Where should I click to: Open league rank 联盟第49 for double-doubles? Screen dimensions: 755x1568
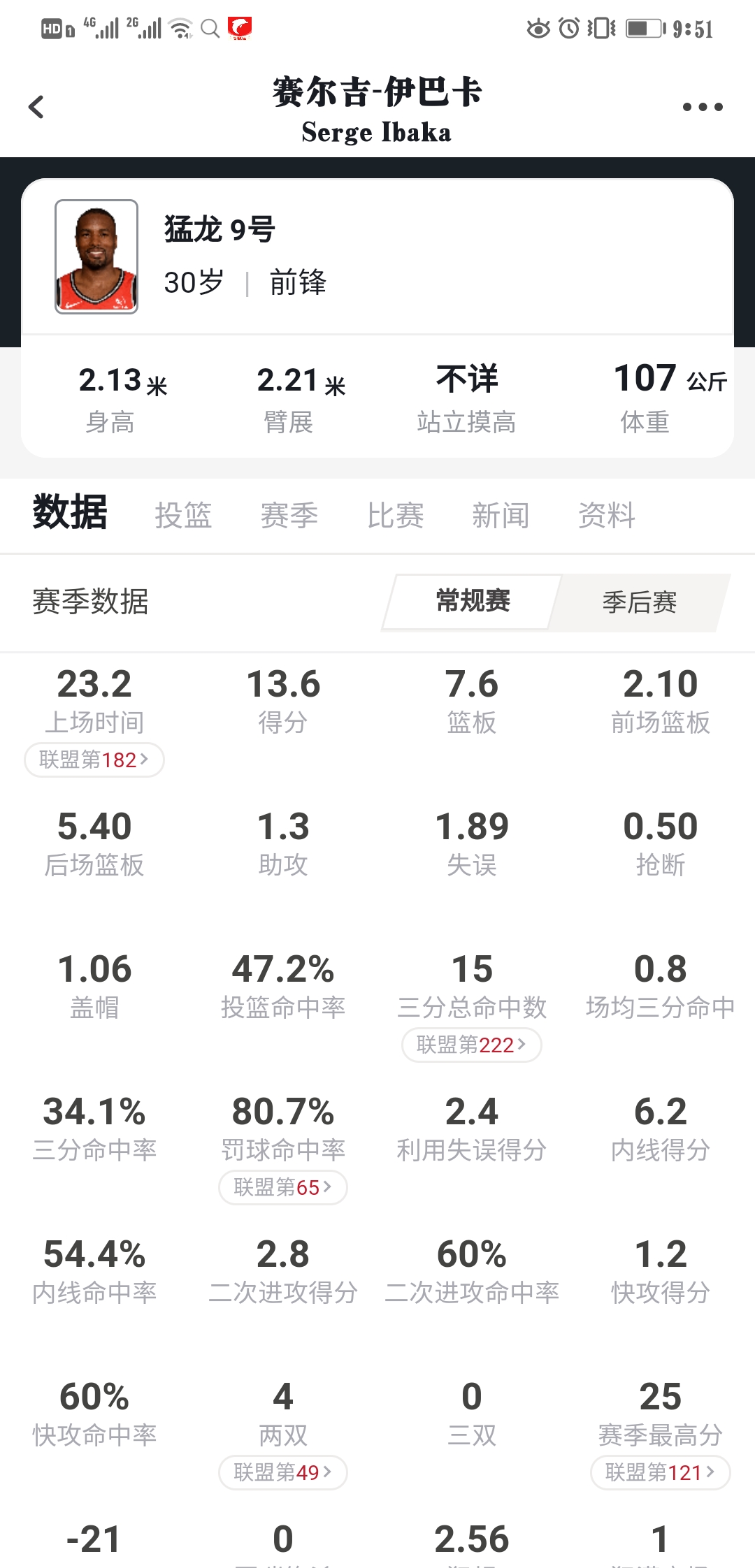point(283,1472)
